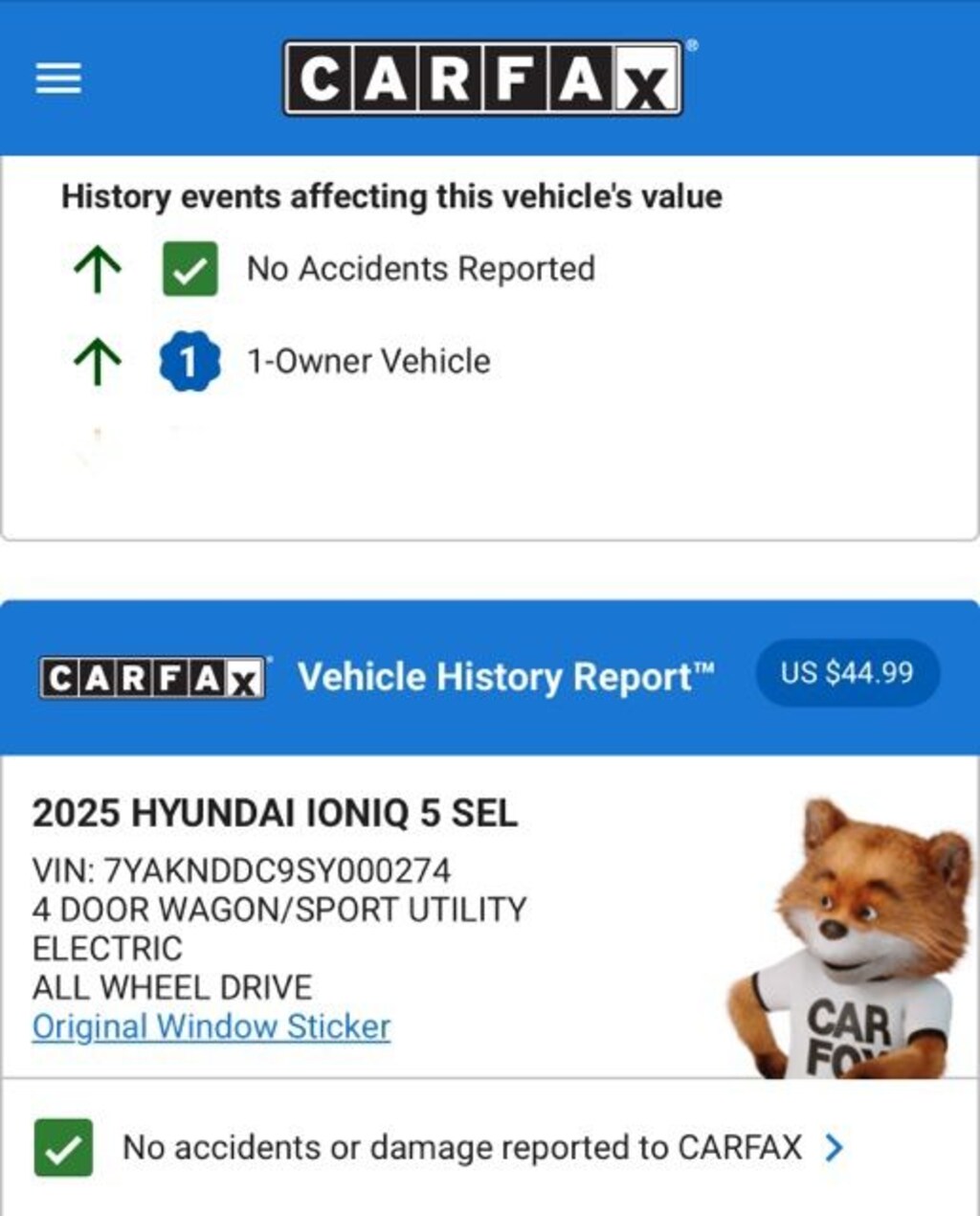The width and height of the screenshot is (980, 1216).
Task: Open the Original Window Sticker link
Action: point(212,1026)
